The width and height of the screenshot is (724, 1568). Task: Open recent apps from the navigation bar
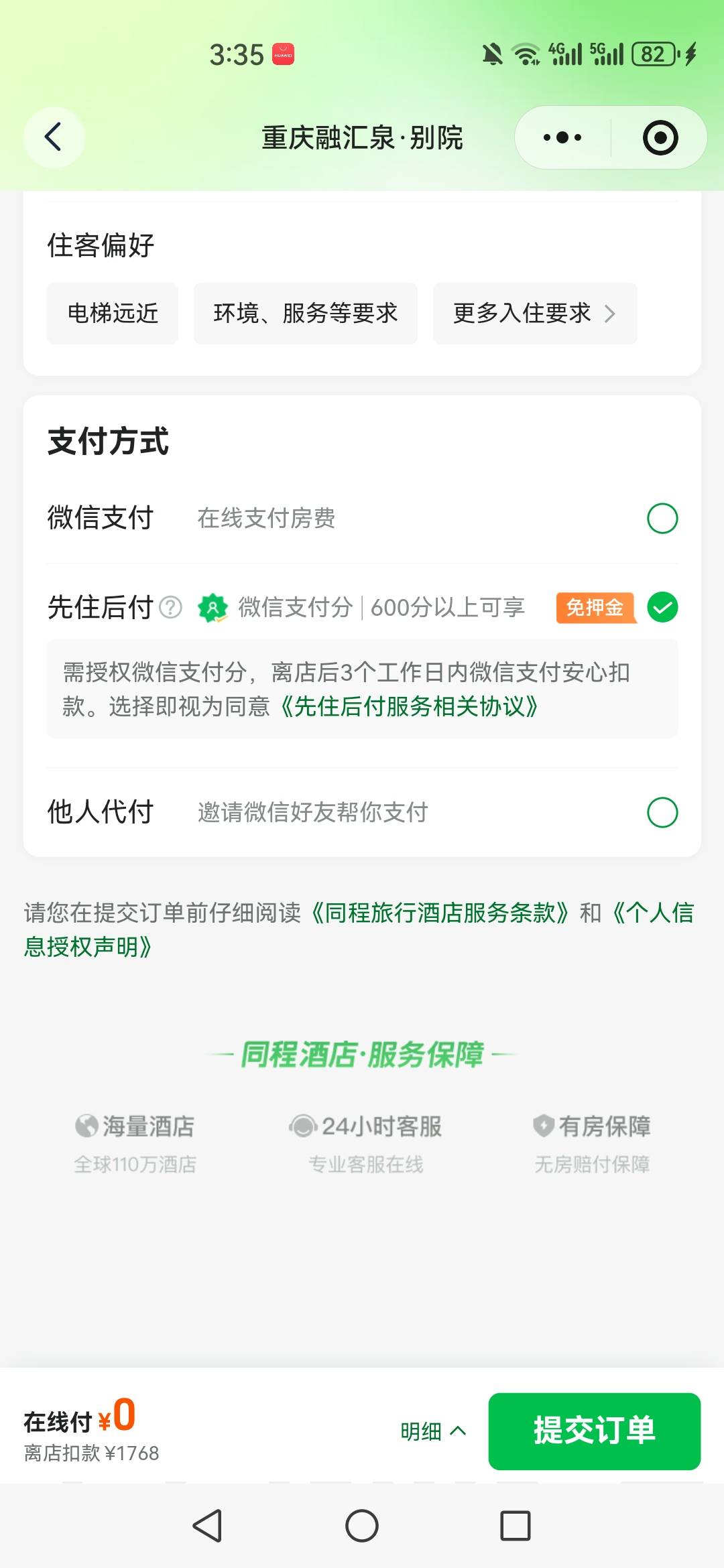516,1526
